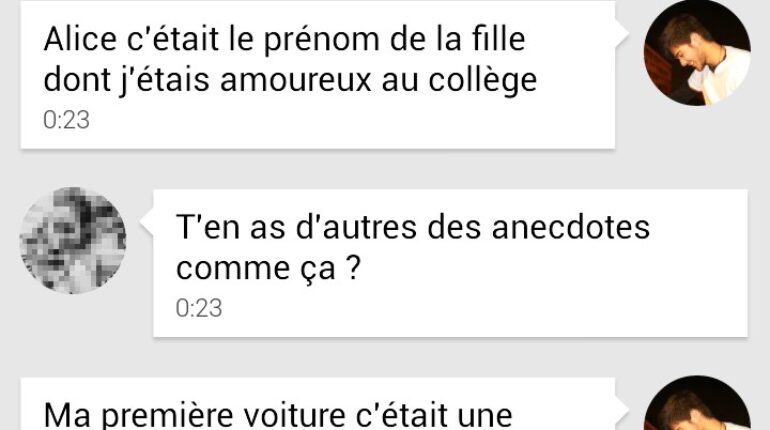Open the pixelated avatar next to anecdotes message
770x430 pixels.
point(73,240)
